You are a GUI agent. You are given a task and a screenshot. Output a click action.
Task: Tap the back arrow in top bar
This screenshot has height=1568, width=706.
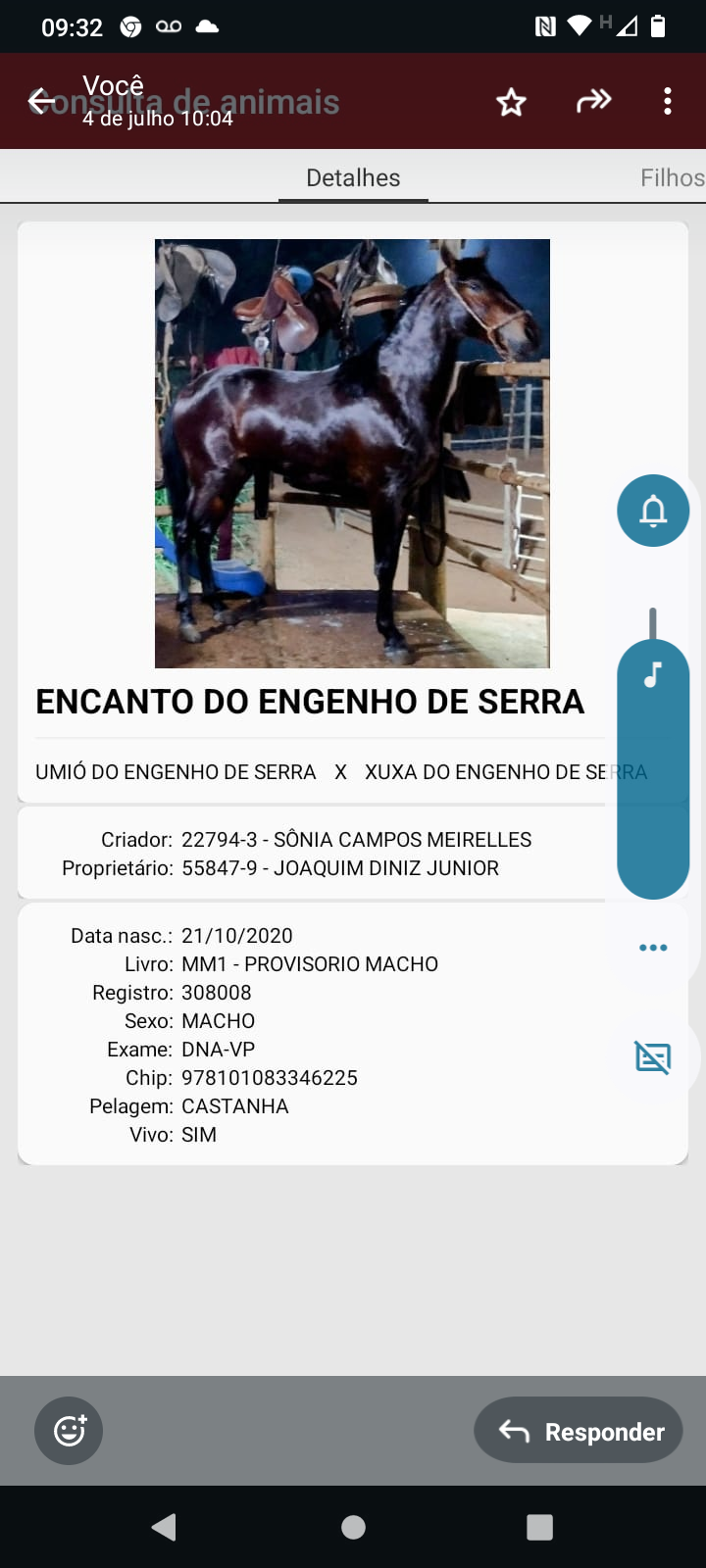tap(41, 101)
